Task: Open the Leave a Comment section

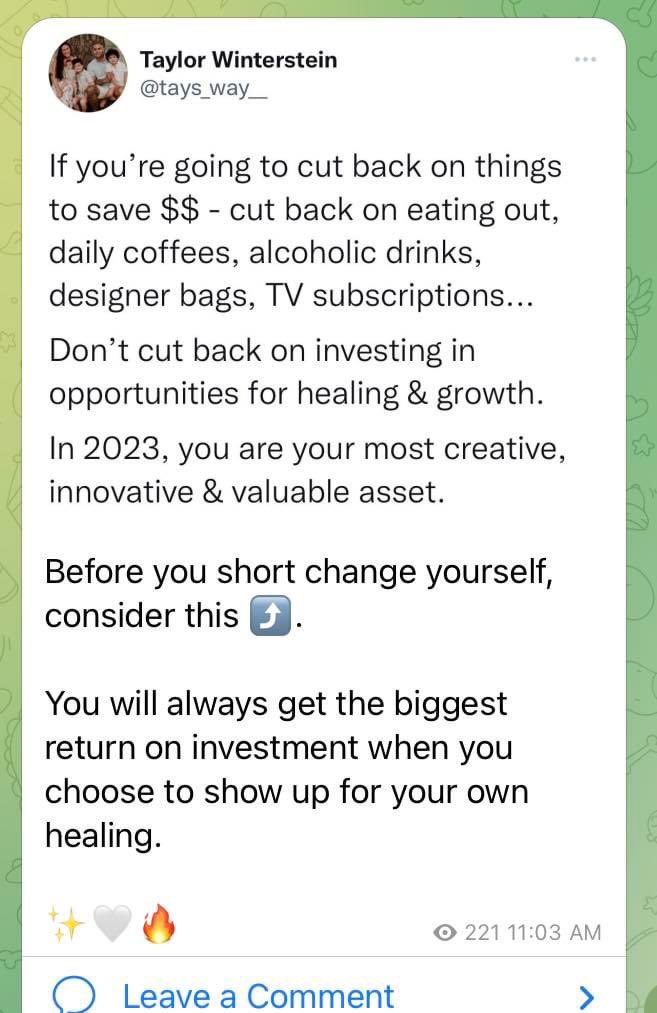Action: pyautogui.click(x=323, y=993)
